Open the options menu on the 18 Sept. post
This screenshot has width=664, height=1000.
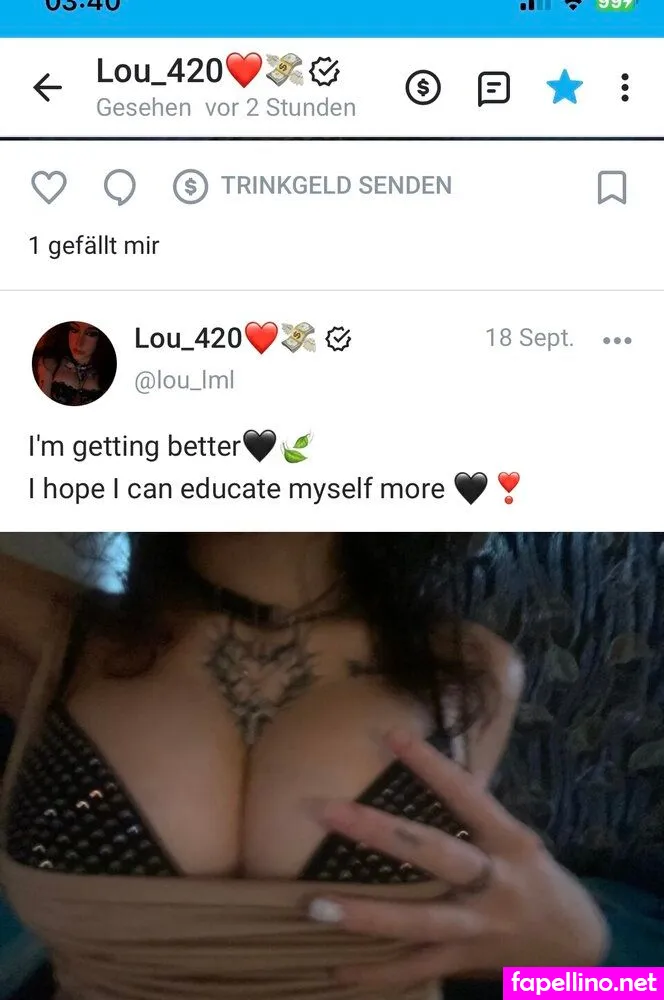pos(617,340)
